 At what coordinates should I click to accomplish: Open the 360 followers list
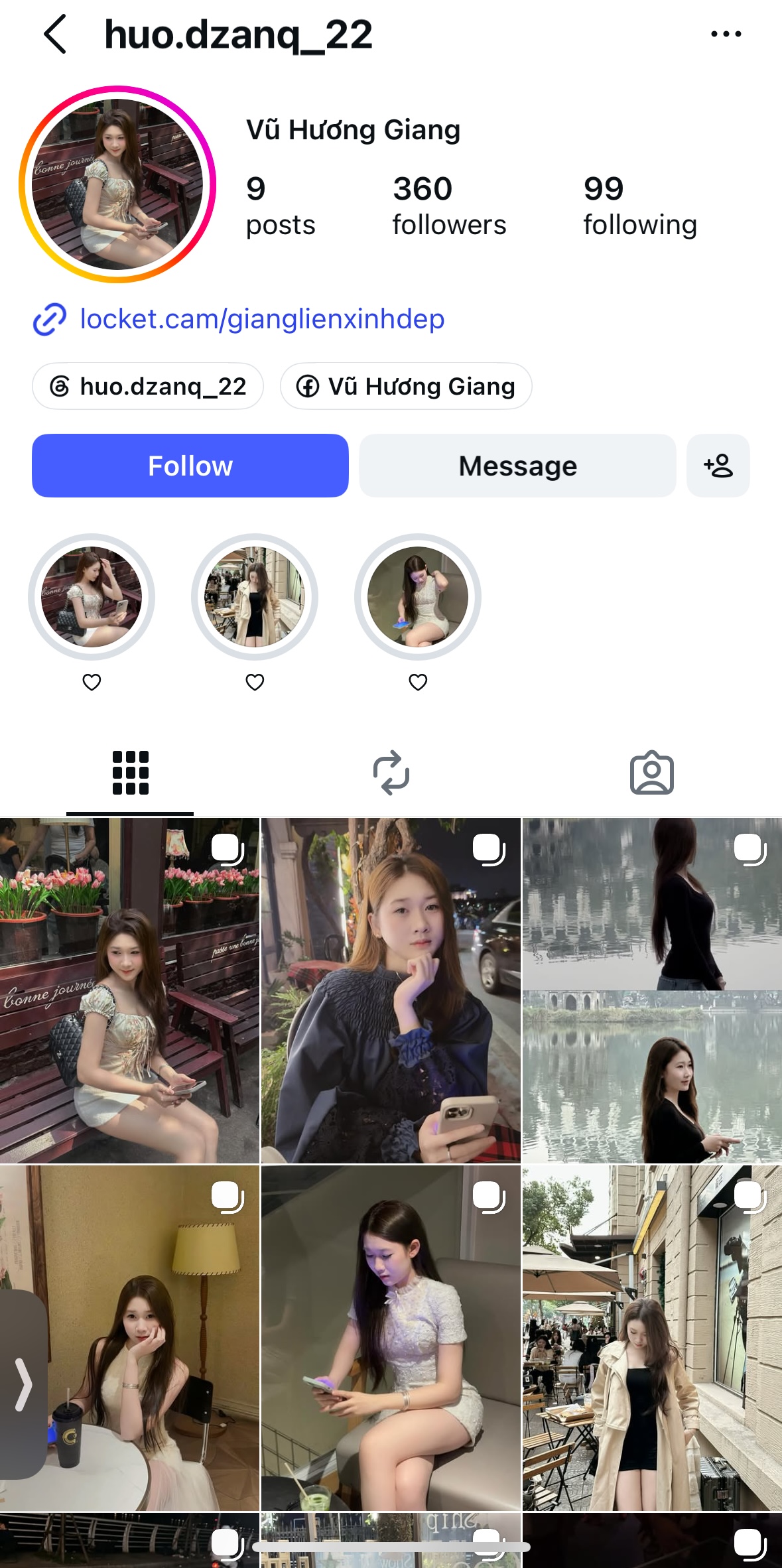coord(449,206)
